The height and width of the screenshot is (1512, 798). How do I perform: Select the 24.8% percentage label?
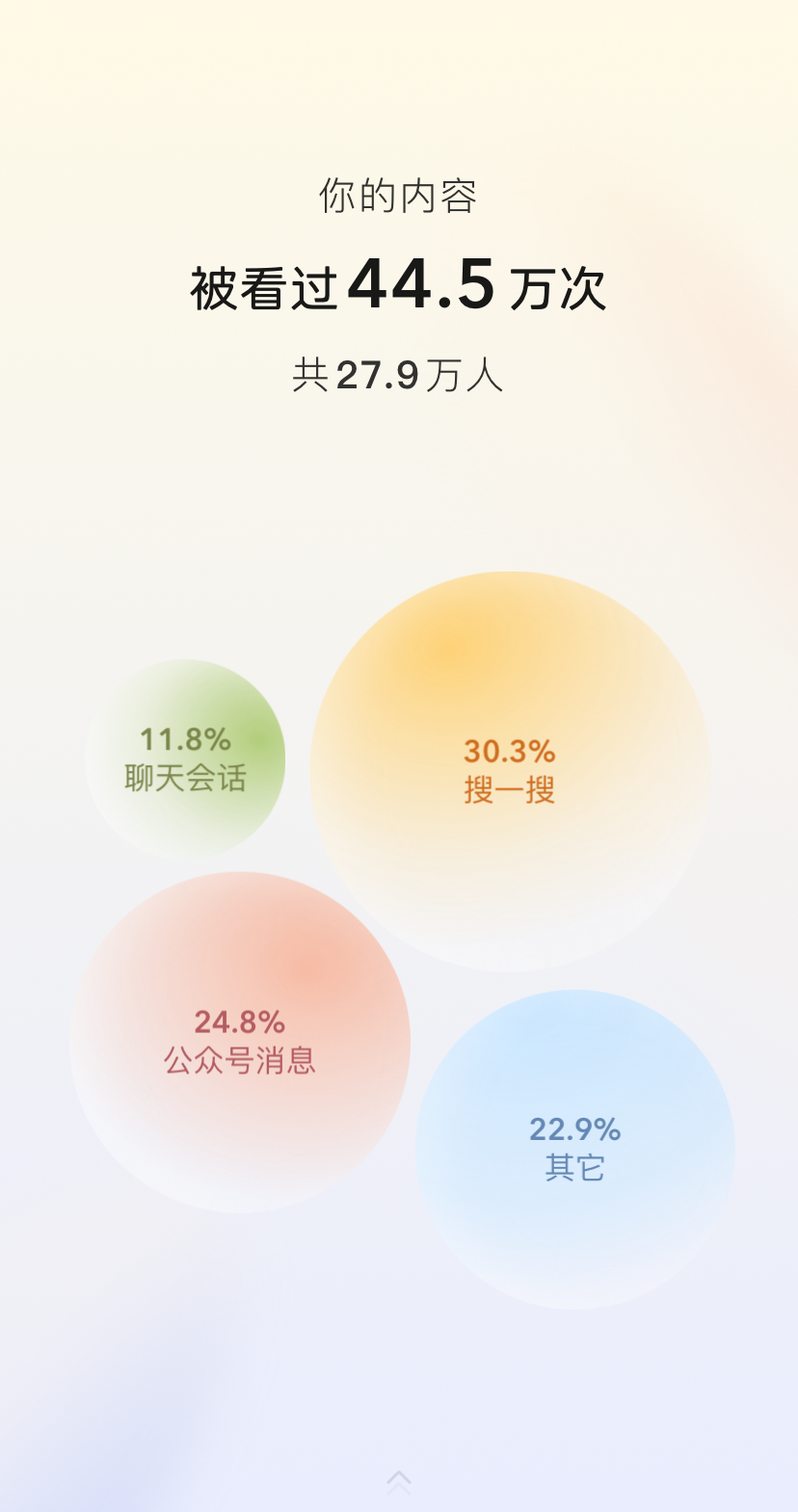[240, 1023]
